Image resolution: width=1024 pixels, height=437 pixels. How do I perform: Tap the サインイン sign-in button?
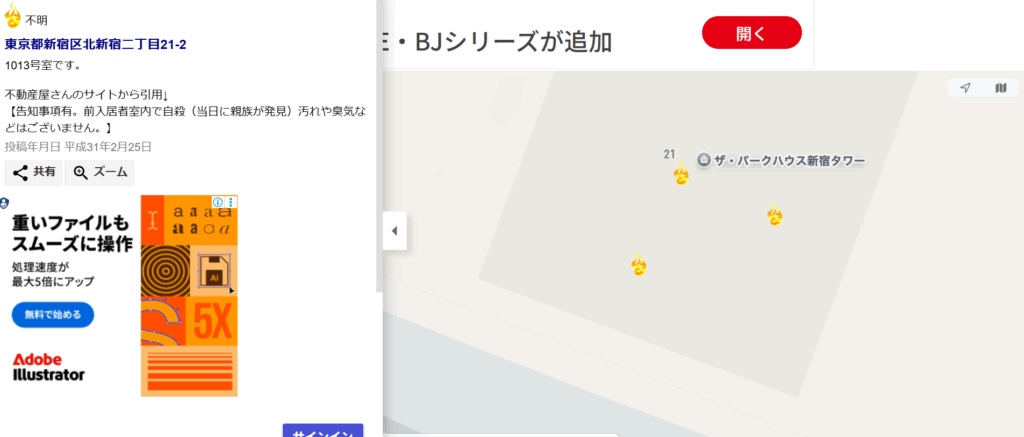point(322,431)
